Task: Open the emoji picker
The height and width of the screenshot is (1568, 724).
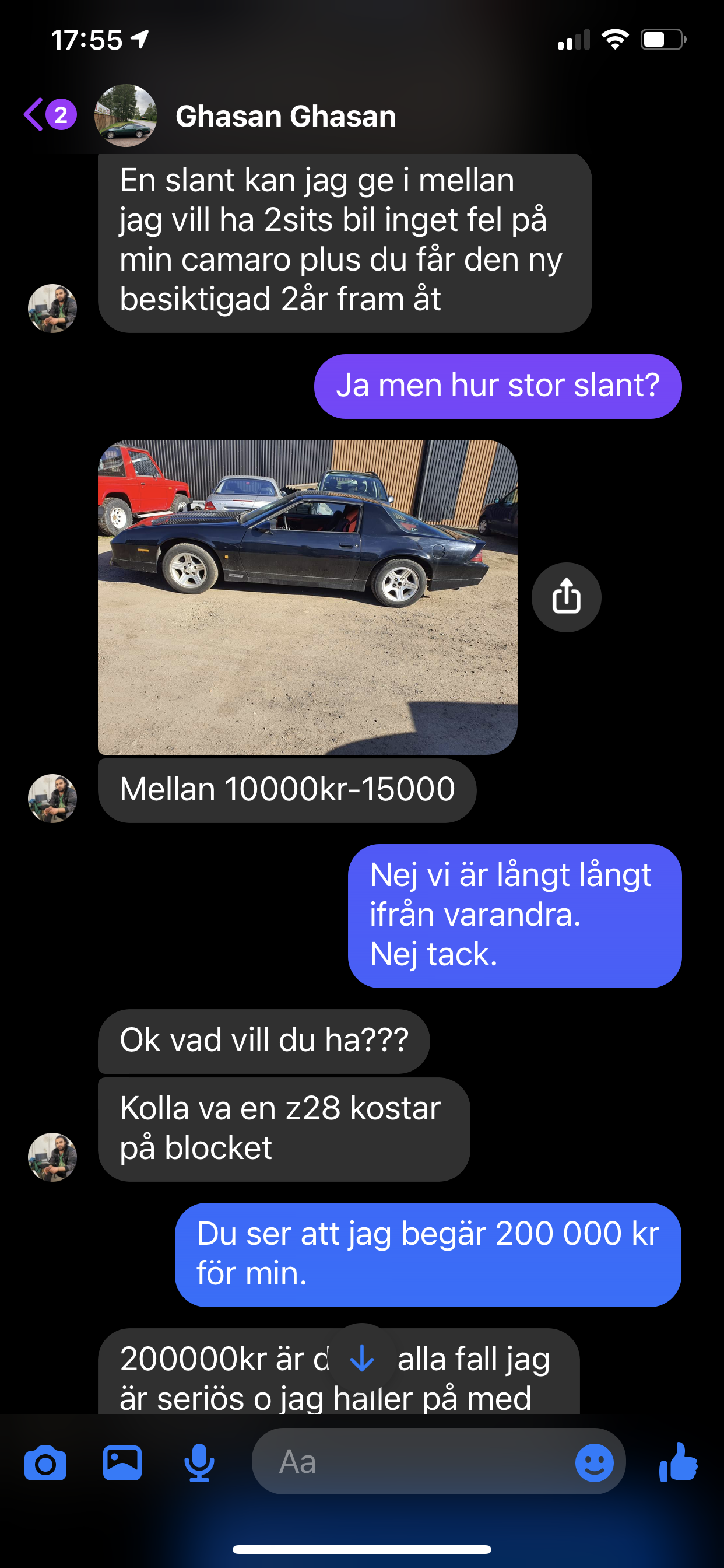Action: [x=595, y=1462]
